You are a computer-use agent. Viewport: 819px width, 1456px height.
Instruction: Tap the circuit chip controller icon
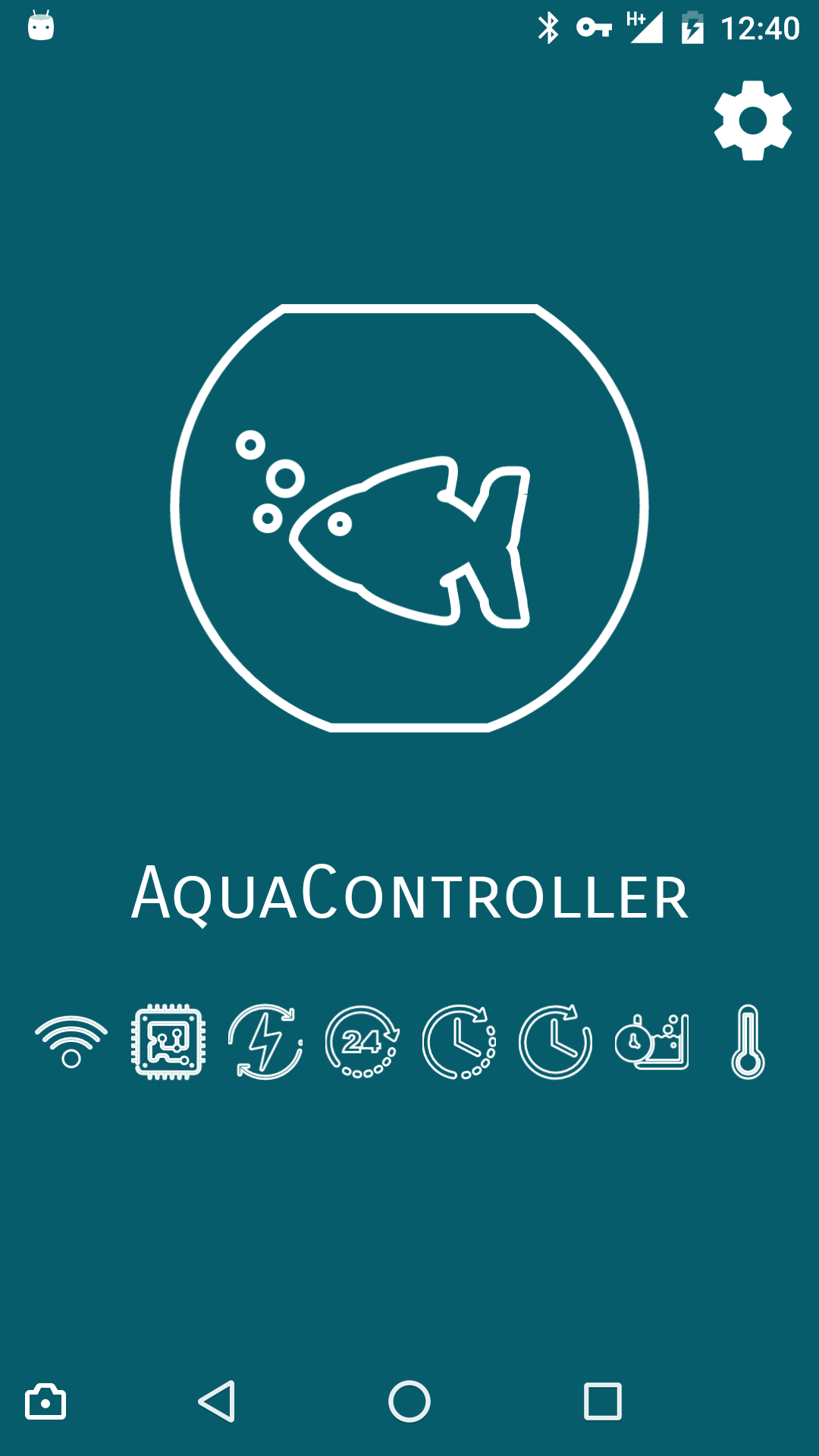click(x=168, y=1042)
